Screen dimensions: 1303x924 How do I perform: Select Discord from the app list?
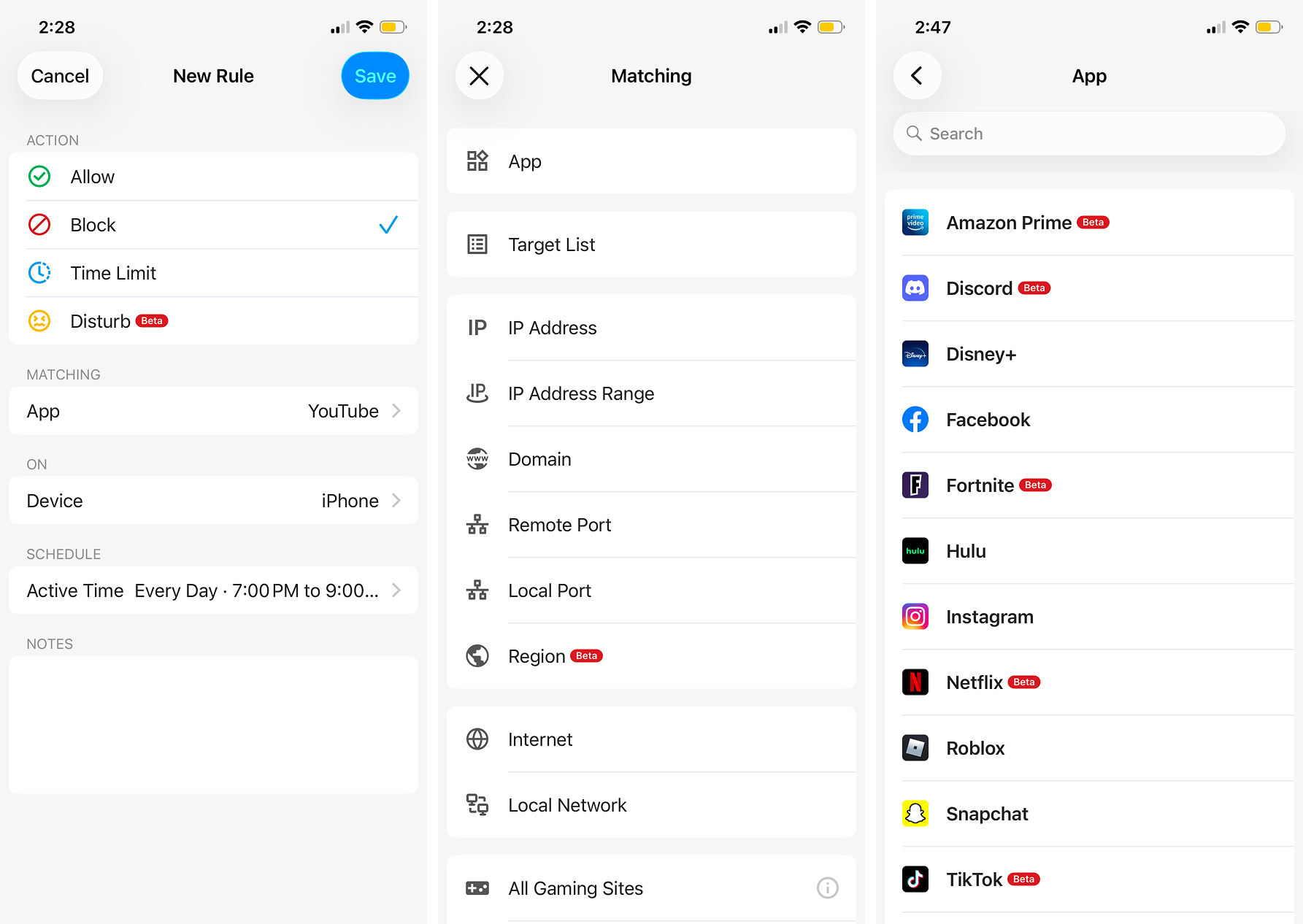1088,288
